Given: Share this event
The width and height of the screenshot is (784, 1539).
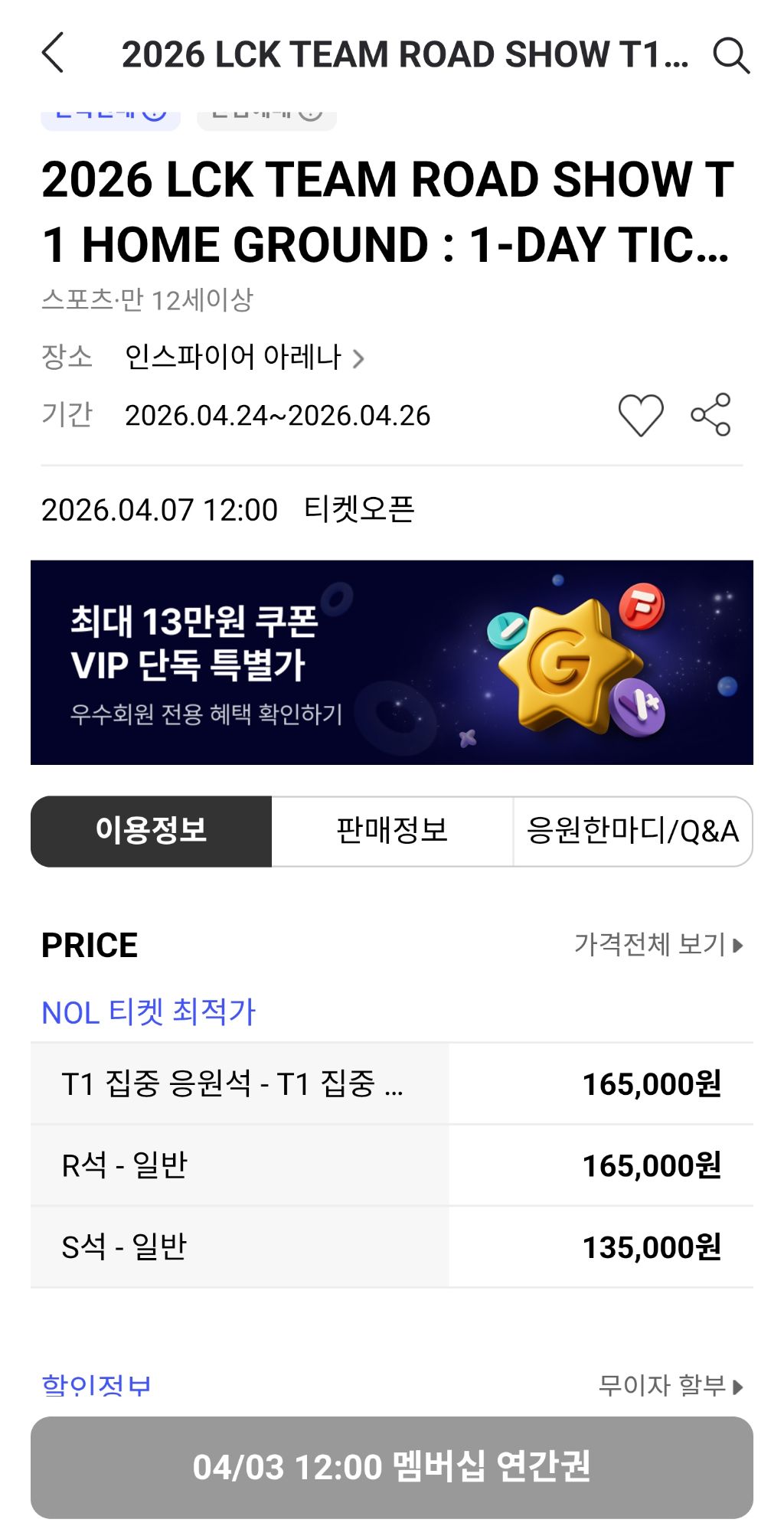Looking at the screenshot, I should pos(710,415).
